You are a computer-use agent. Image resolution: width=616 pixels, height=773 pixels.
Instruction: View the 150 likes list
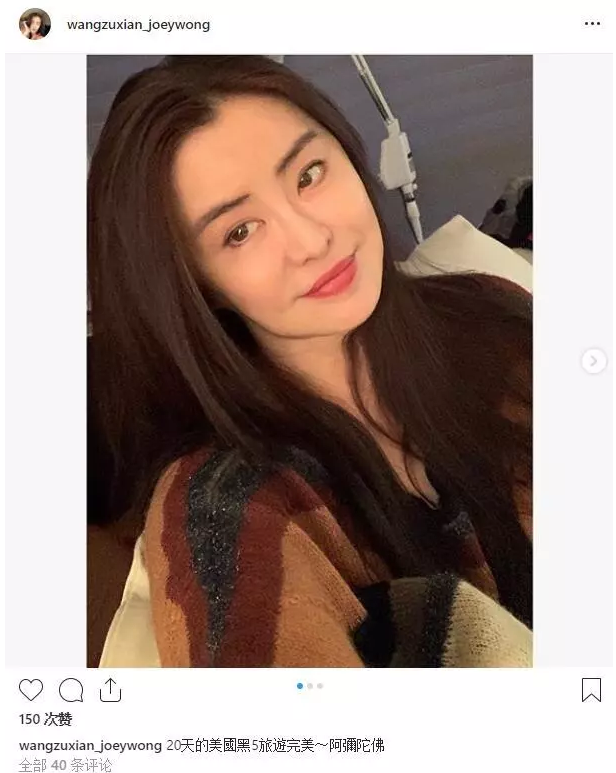pos(45,720)
